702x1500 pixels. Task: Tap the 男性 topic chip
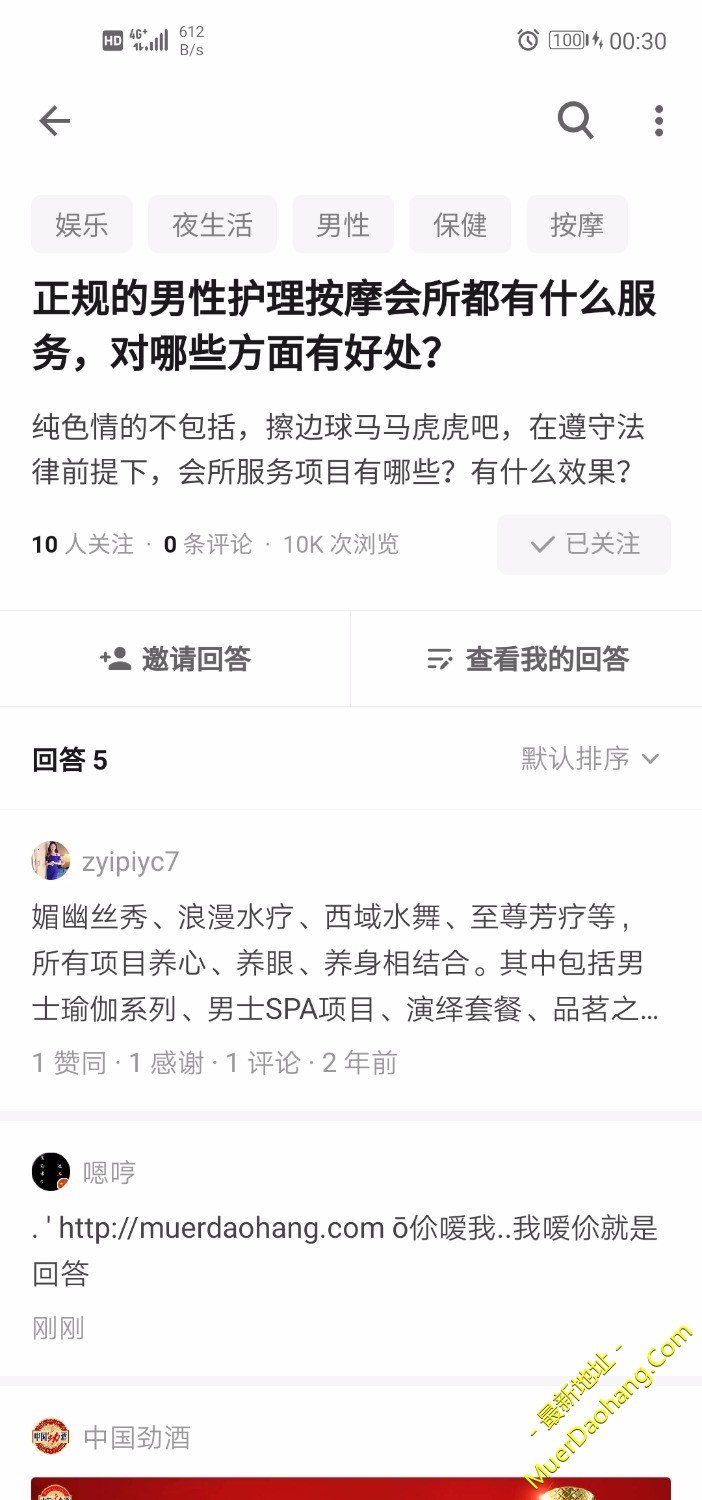(343, 224)
